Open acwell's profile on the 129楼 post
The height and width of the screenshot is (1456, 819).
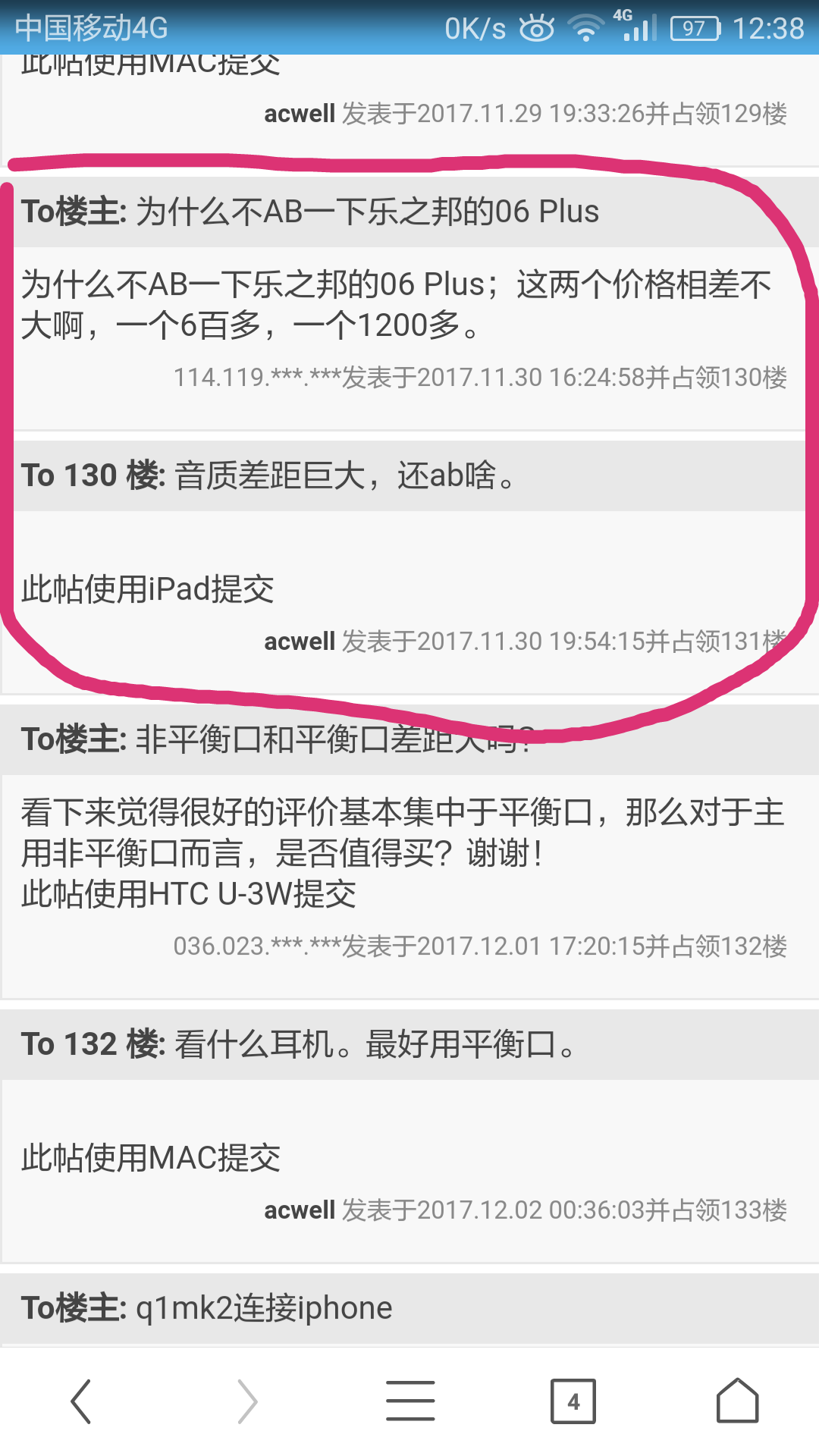299,114
